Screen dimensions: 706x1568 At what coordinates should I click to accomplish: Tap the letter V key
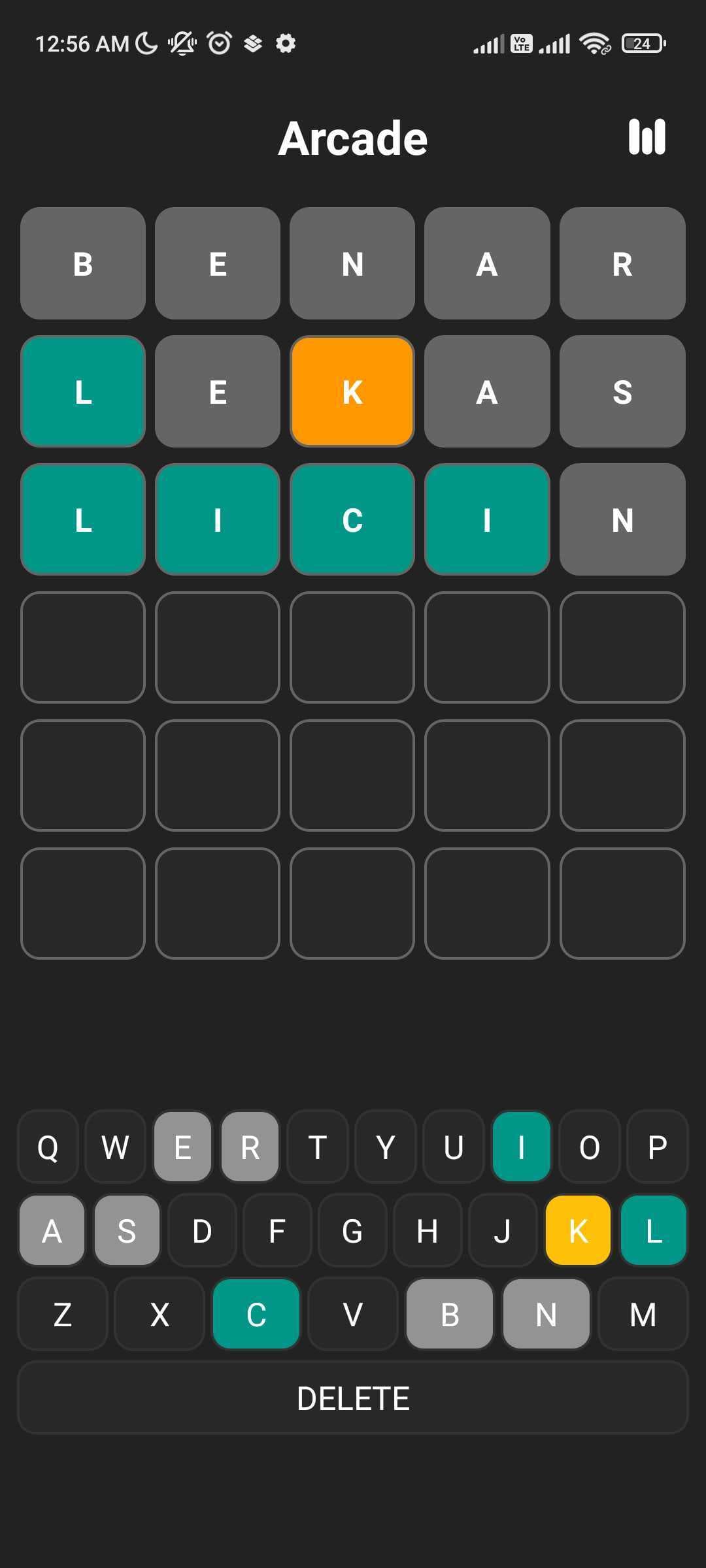pyautogui.click(x=353, y=1315)
